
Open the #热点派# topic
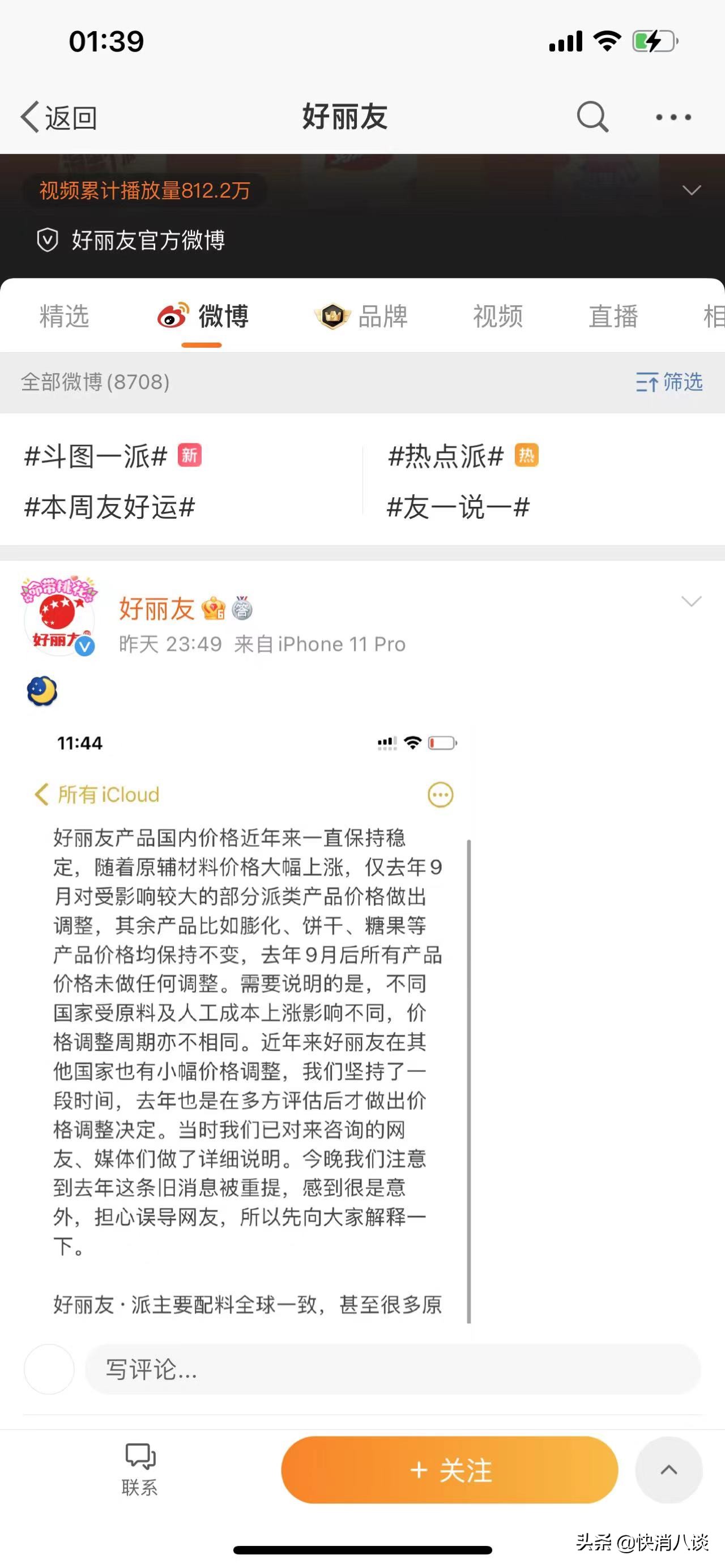(x=446, y=456)
